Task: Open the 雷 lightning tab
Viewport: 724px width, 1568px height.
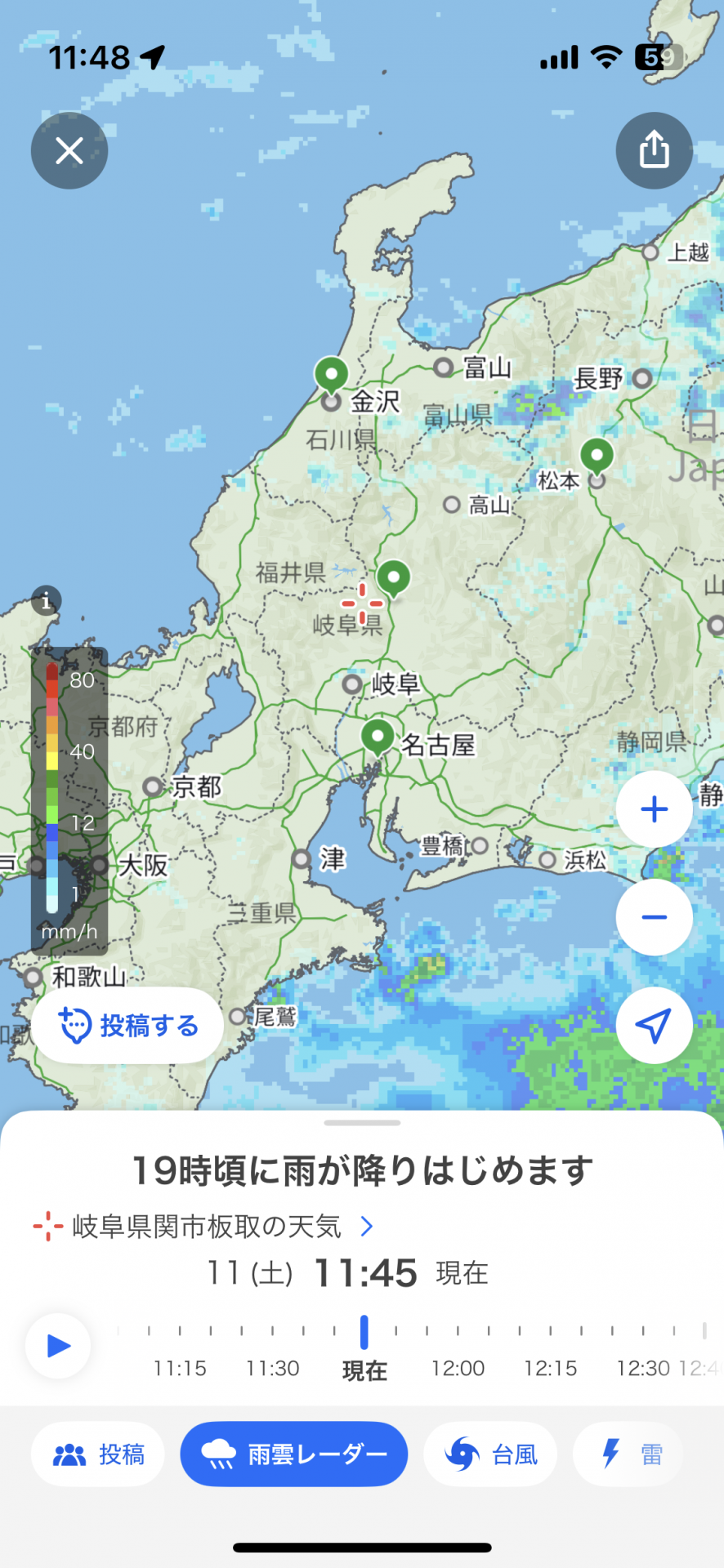Action: coord(628,1454)
